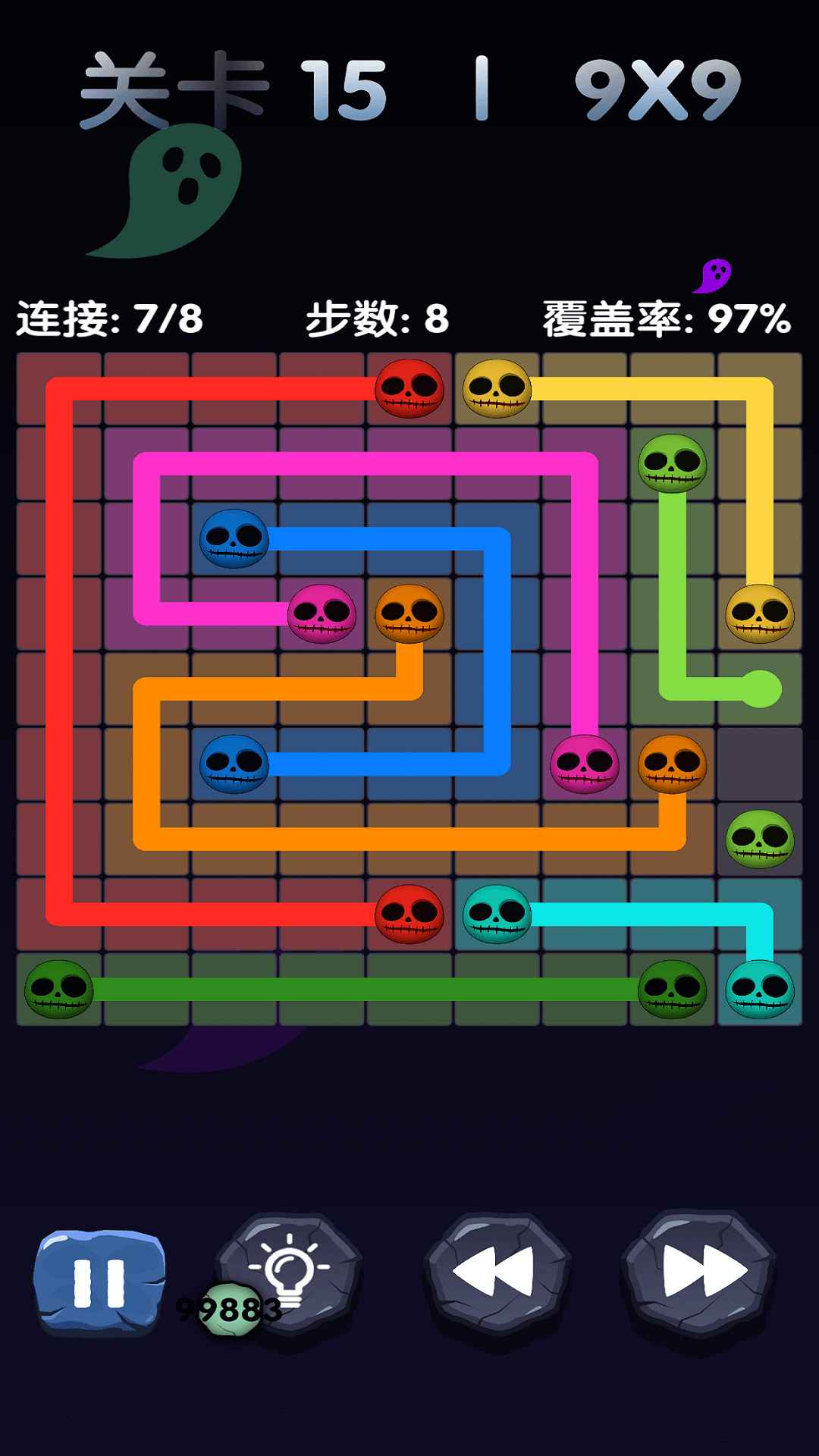This screenshot has width=819, height=1456.
Task: Go back to the previous level
Action: coord(497,1272)
